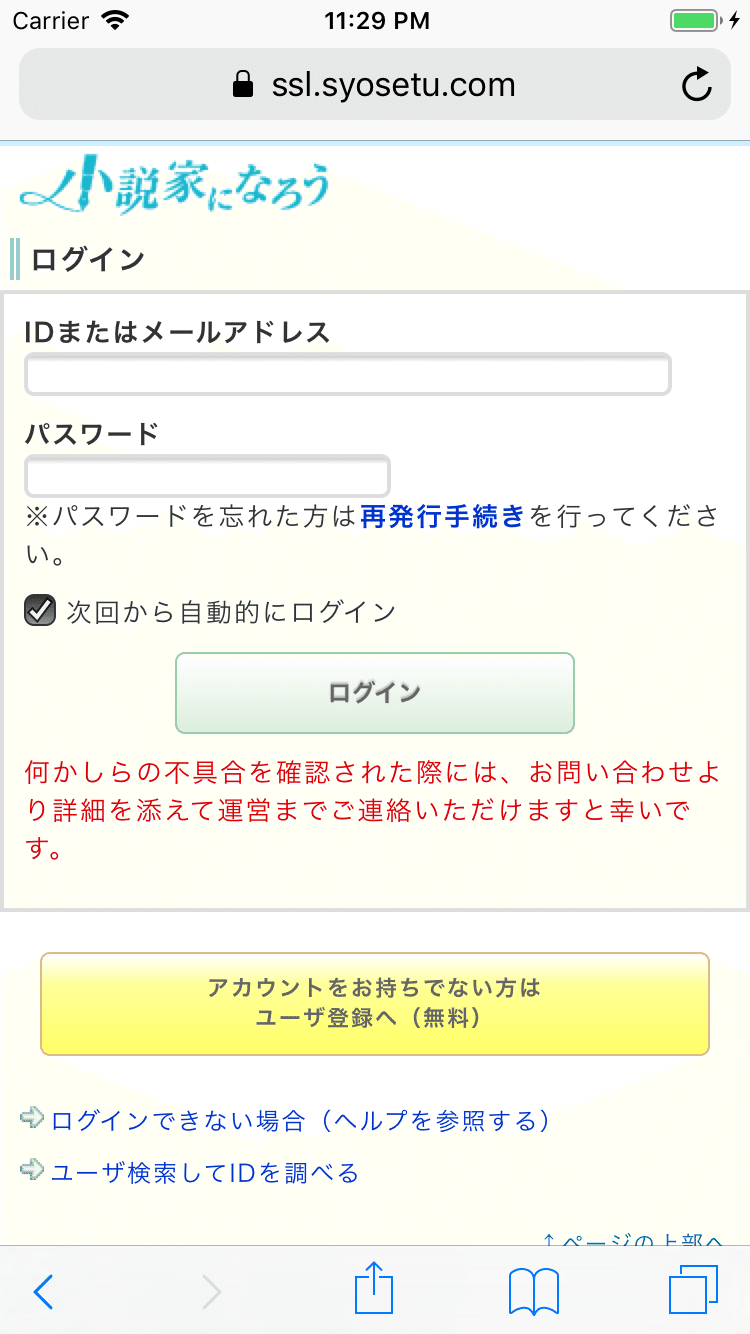Uncheck 次回から自動的にログイン

[40, 610]
